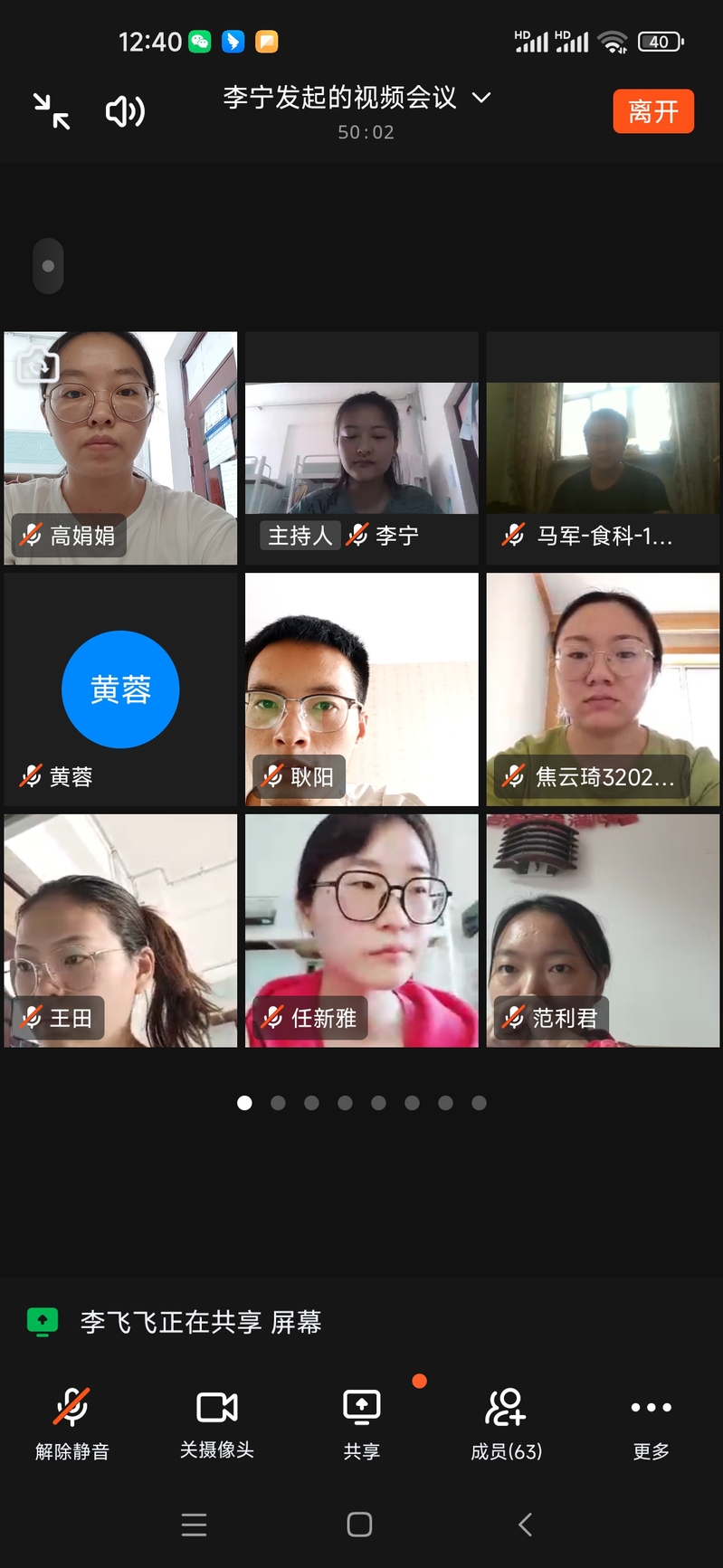Tap 王田's video feed

120,930
